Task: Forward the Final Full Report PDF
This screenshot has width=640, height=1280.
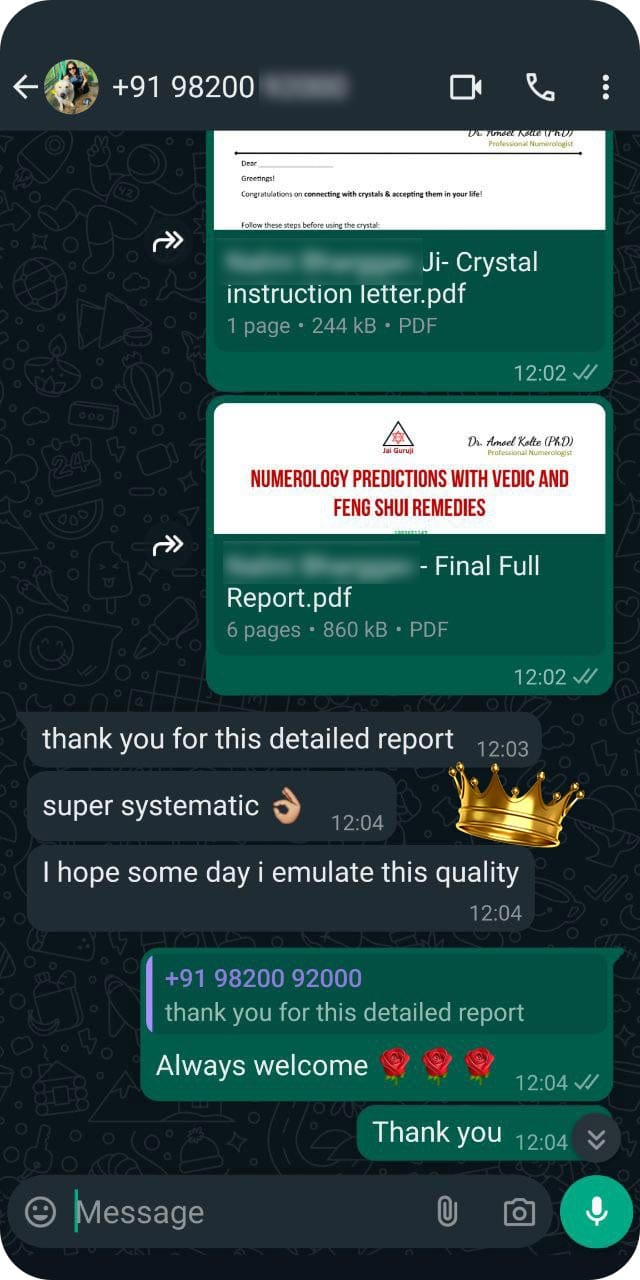Action: click(x=168, y=545)
